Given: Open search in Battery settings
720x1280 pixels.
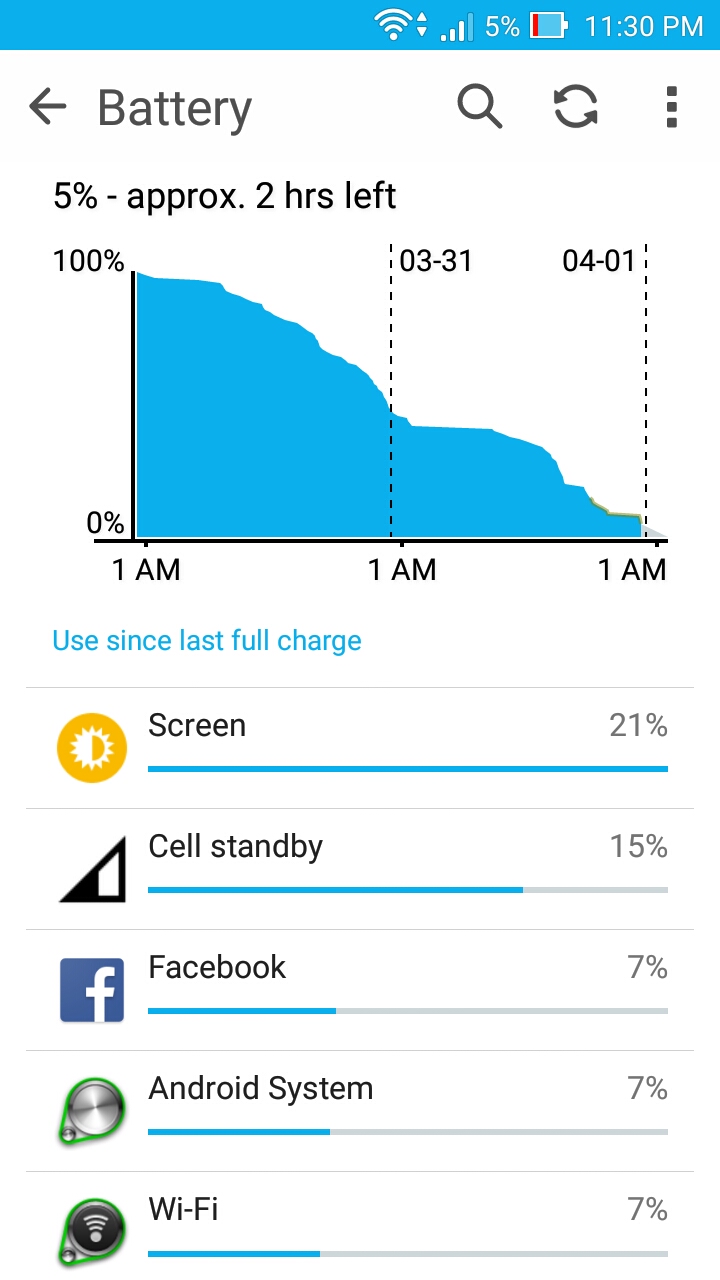Looking at the screenshot, I should click(480, 106).
